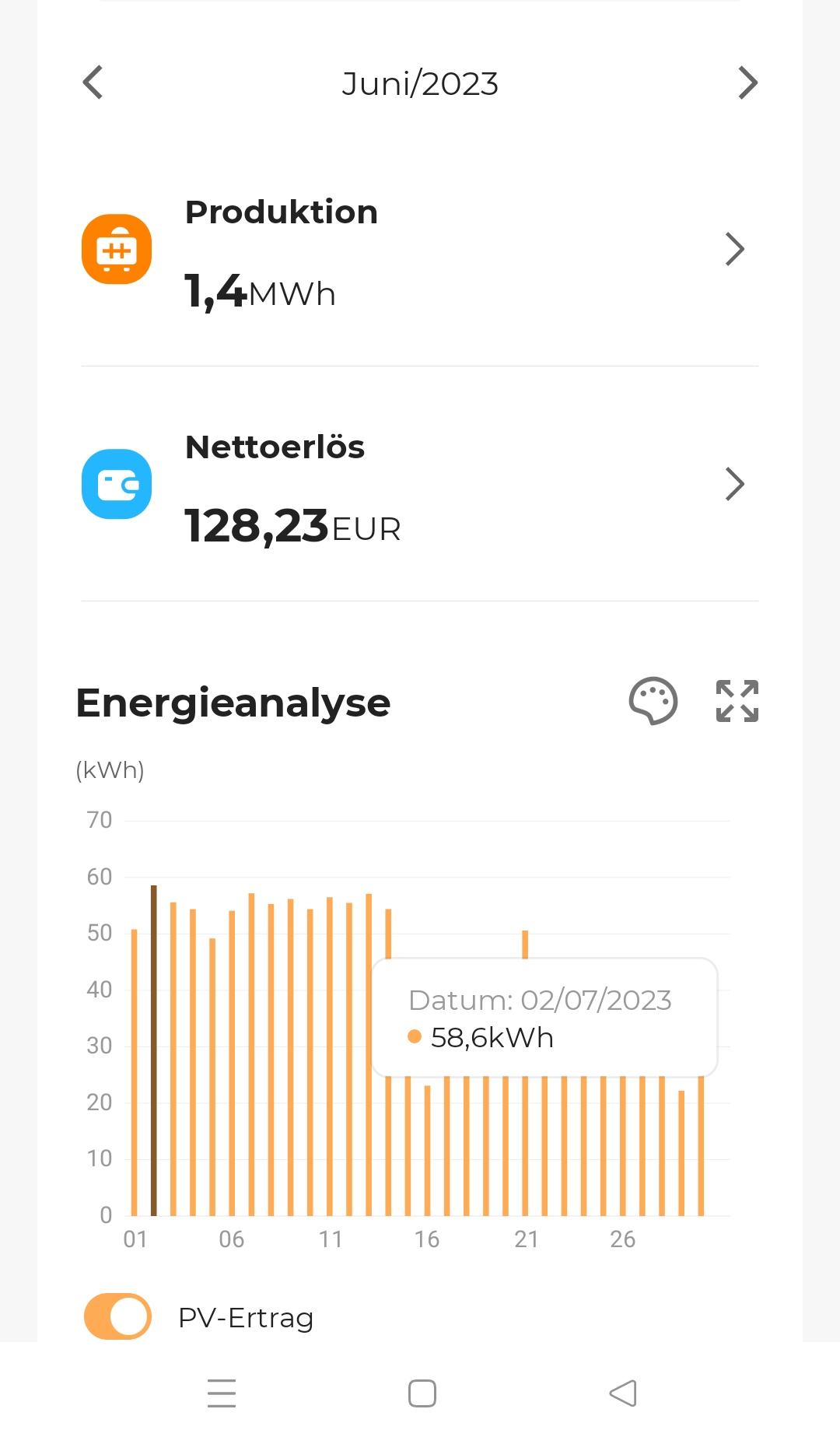Expand the Energieanalyse chart to fullscreen

737,701
